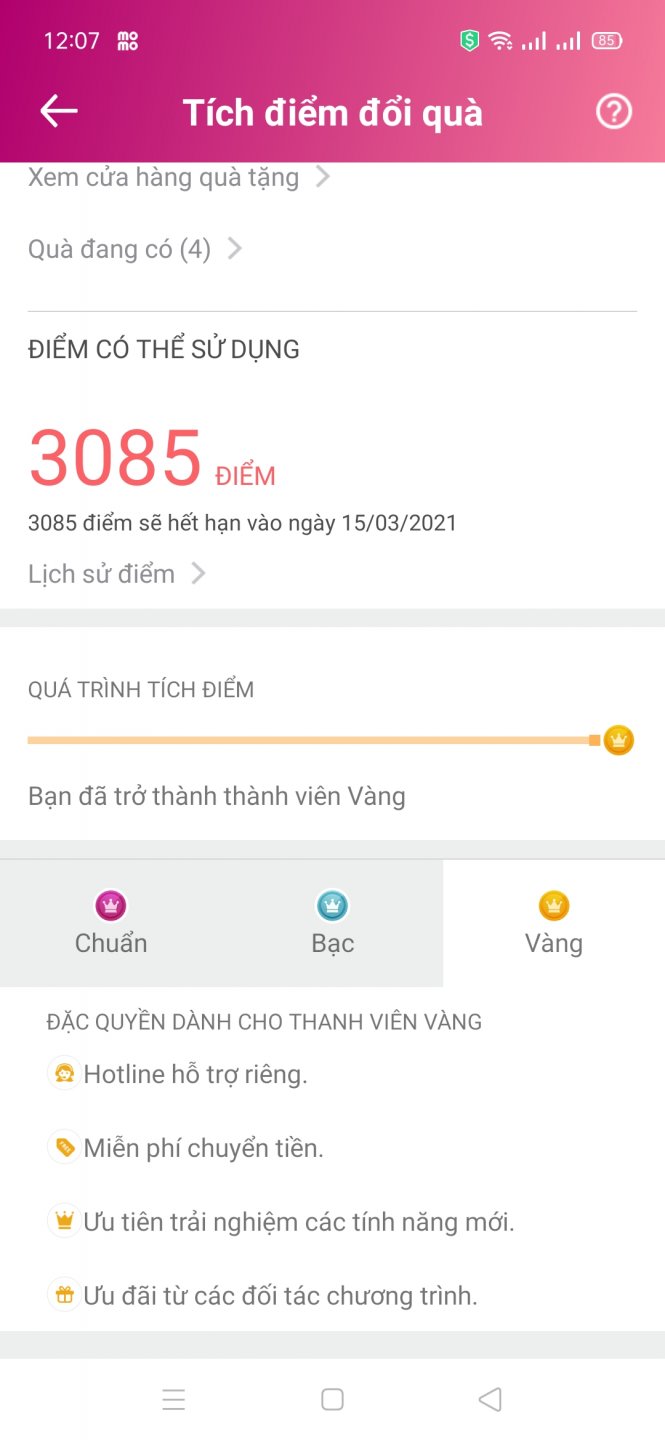Go back using the header arrow
The height and width of the screenshot is (1440, 665).
(x=59, y=112)
